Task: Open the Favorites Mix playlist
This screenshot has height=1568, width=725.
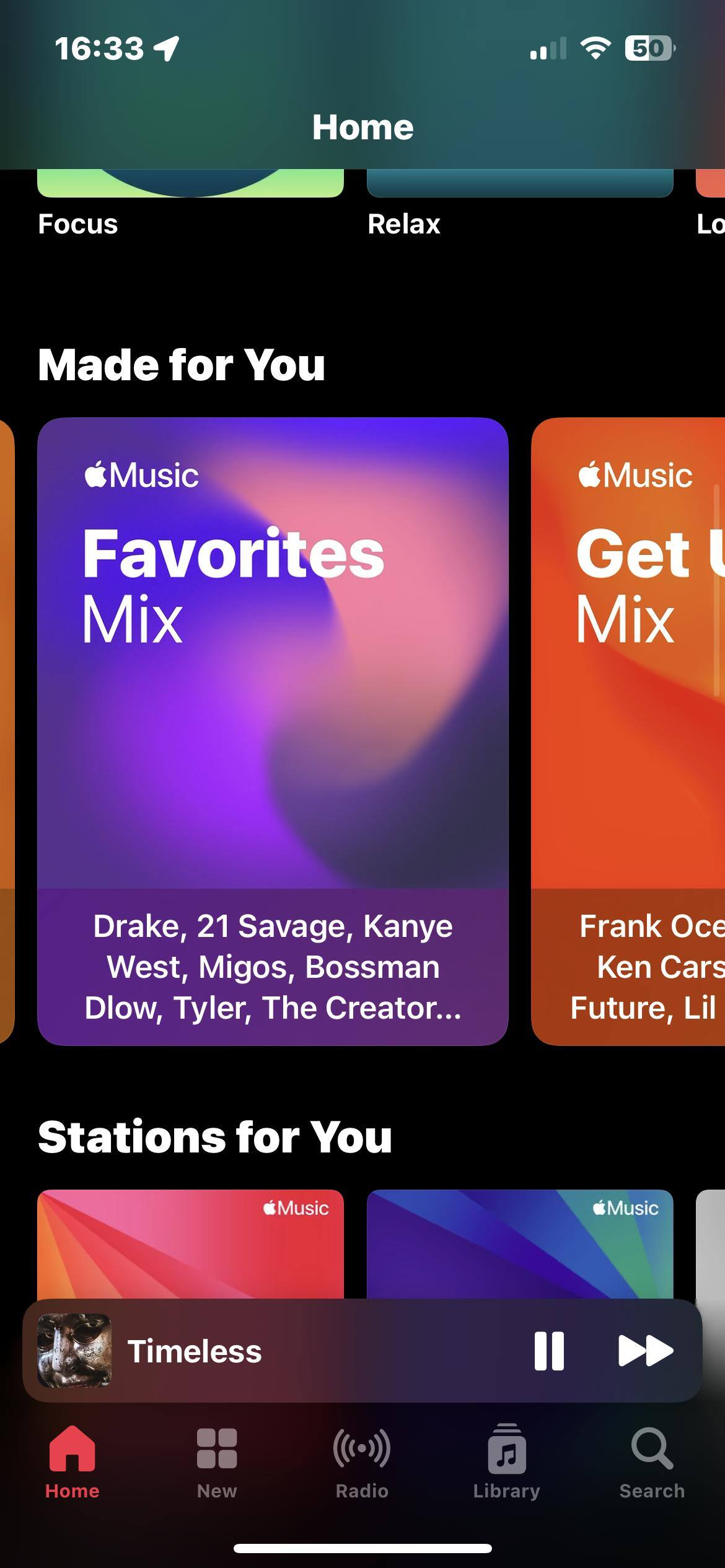Action: [273, 731]
